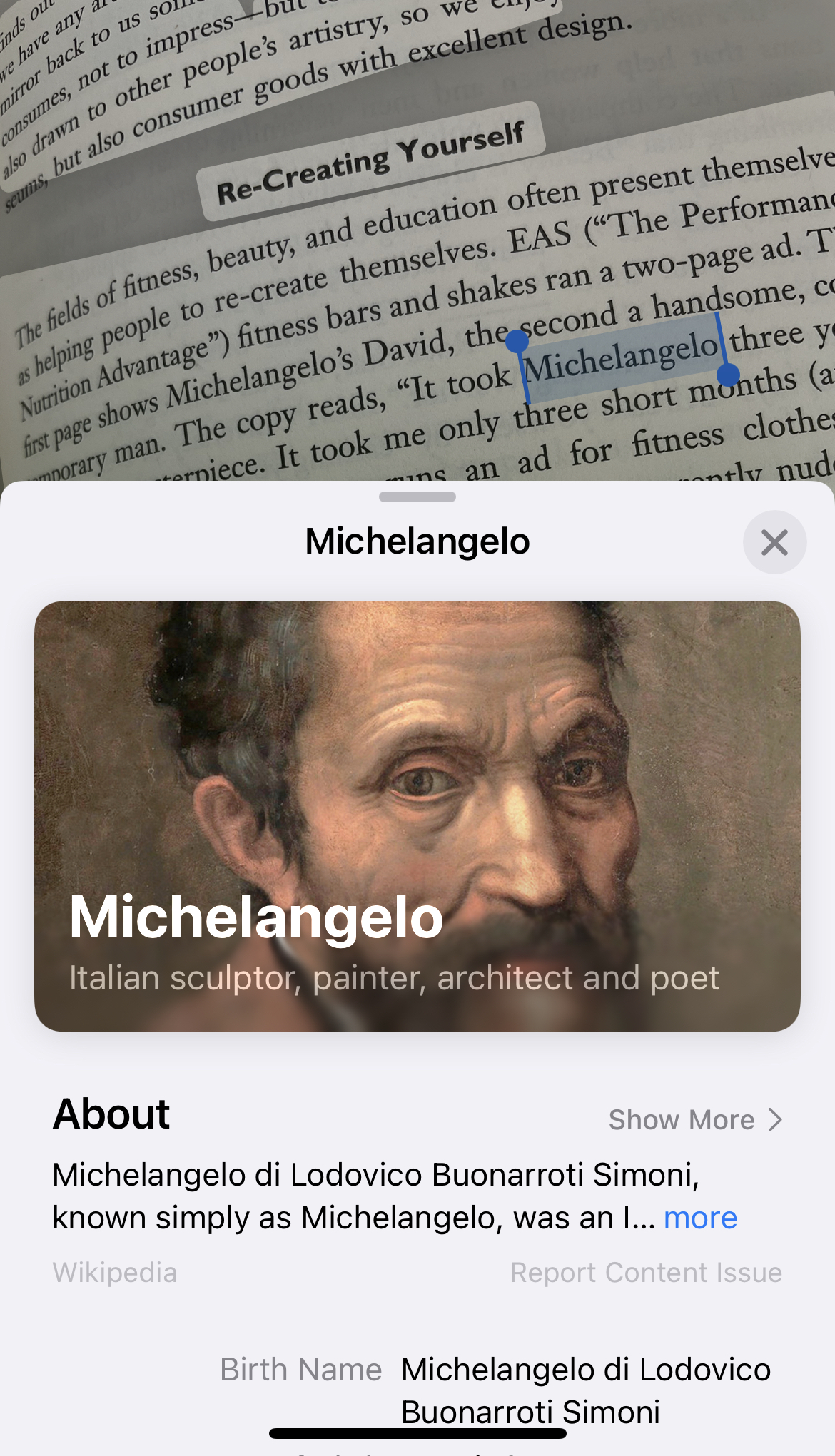Image resolution: width=835 pixels, height=1456 pixels.
Task: Tap Show More next to About
Action: [695, 1120]
